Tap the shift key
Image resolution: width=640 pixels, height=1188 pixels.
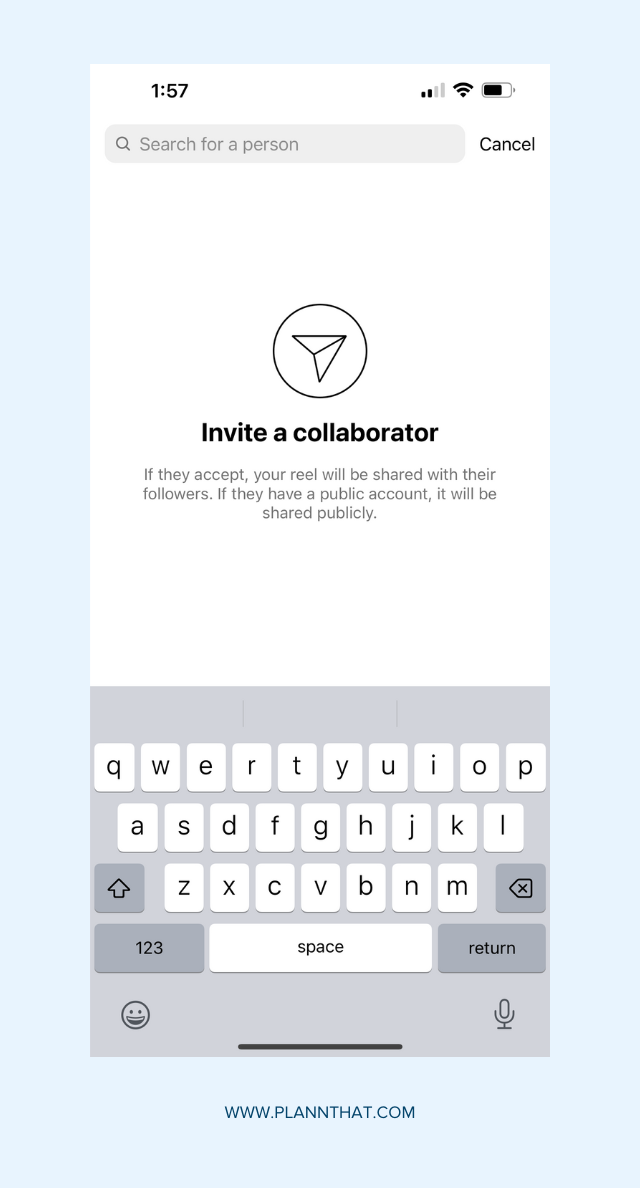coord(119,888)
